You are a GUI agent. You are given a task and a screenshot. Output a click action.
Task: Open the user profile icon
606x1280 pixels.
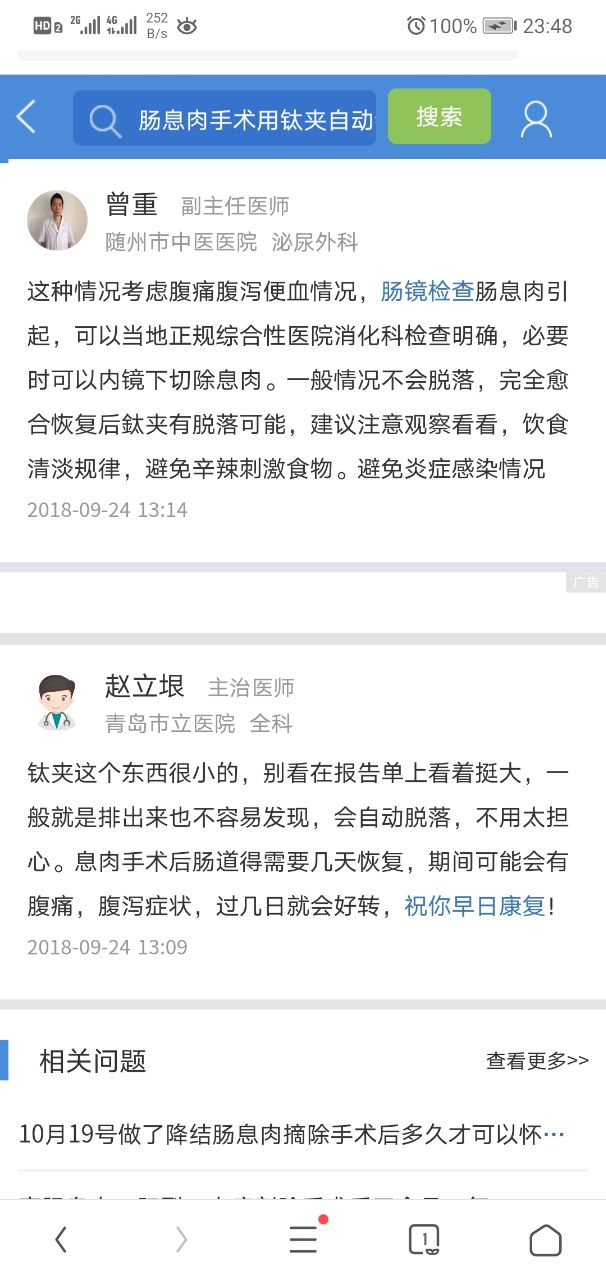tap(536, 119)
